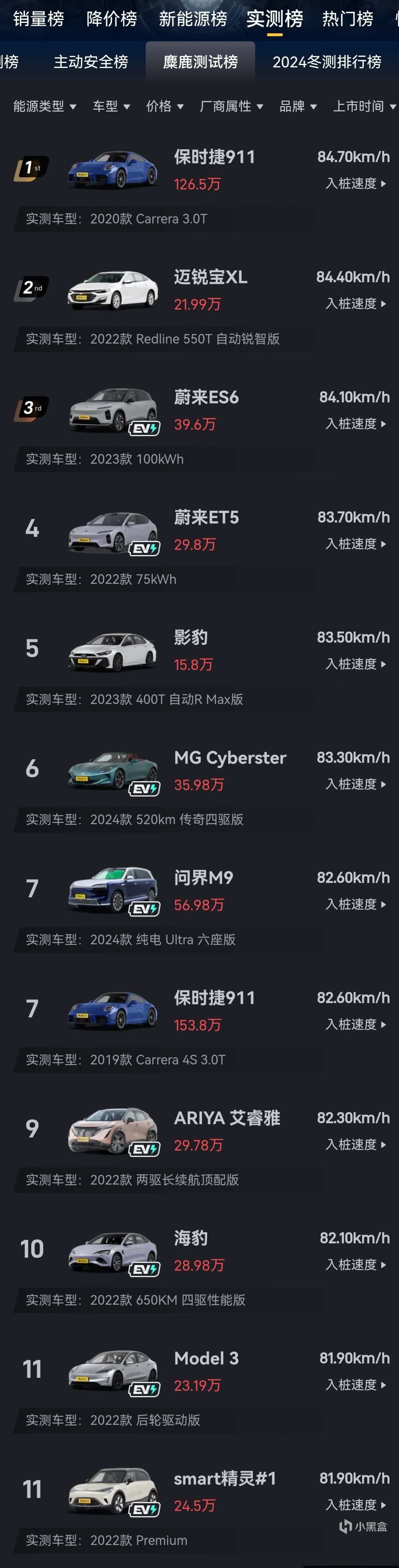Image resolution: width=399 pixels, height=1568 pixels.
Task: Select the 主动安全榜 sub-tab
Action: pyautogui.click(x=91, y=61)
